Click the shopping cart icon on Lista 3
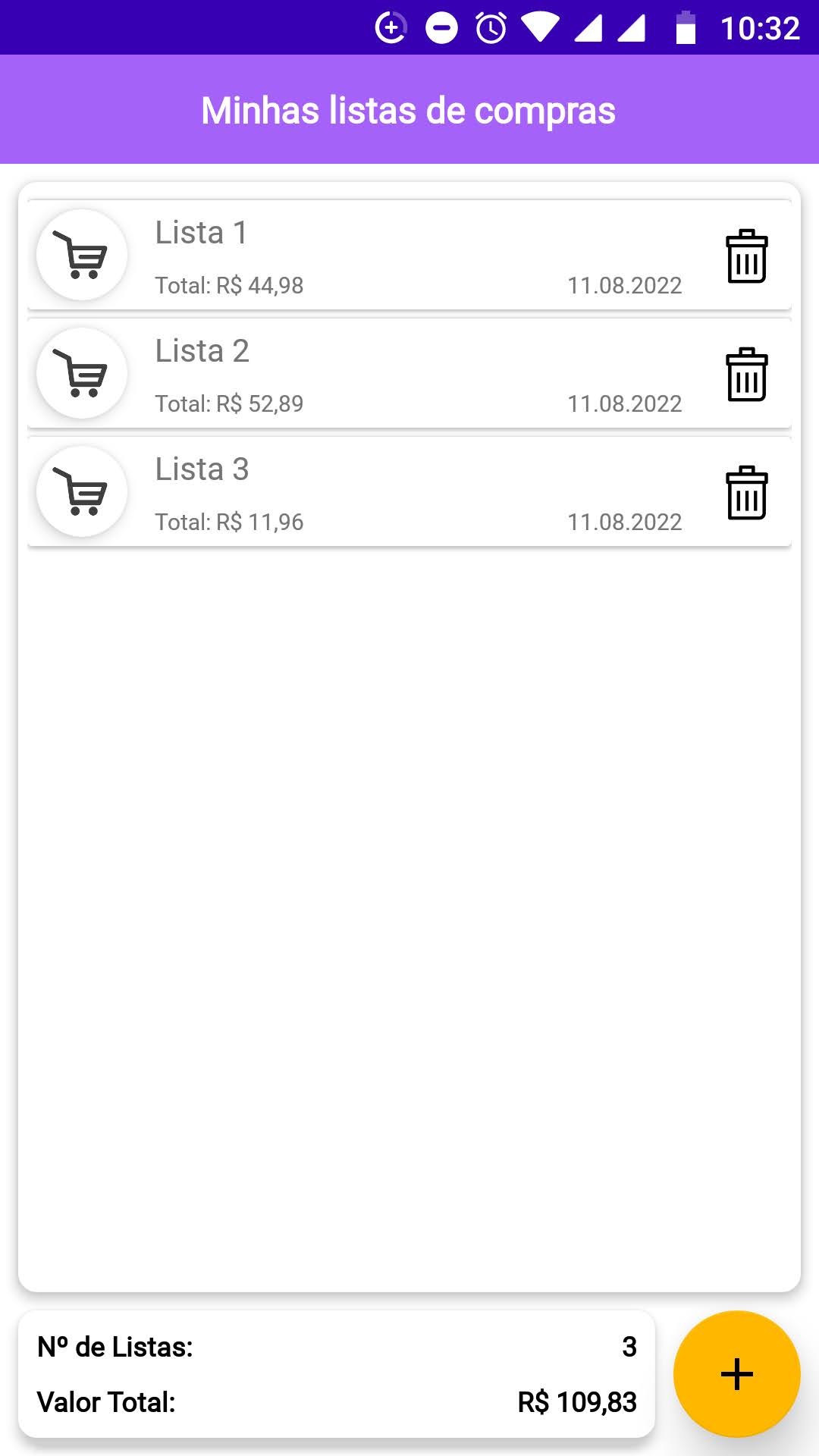 (x=82, y=491)
